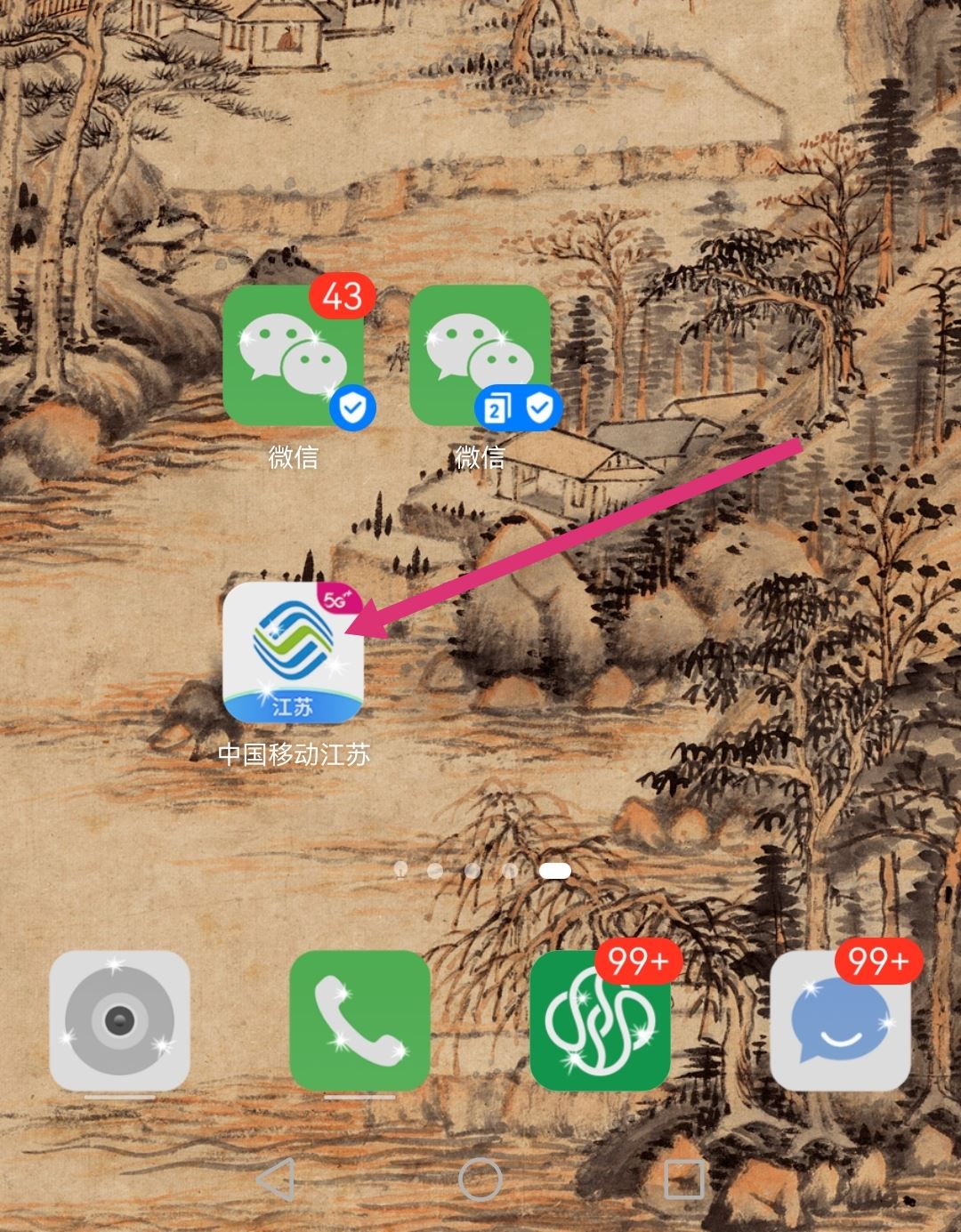Launch the phone dialer

[359, 1020]
